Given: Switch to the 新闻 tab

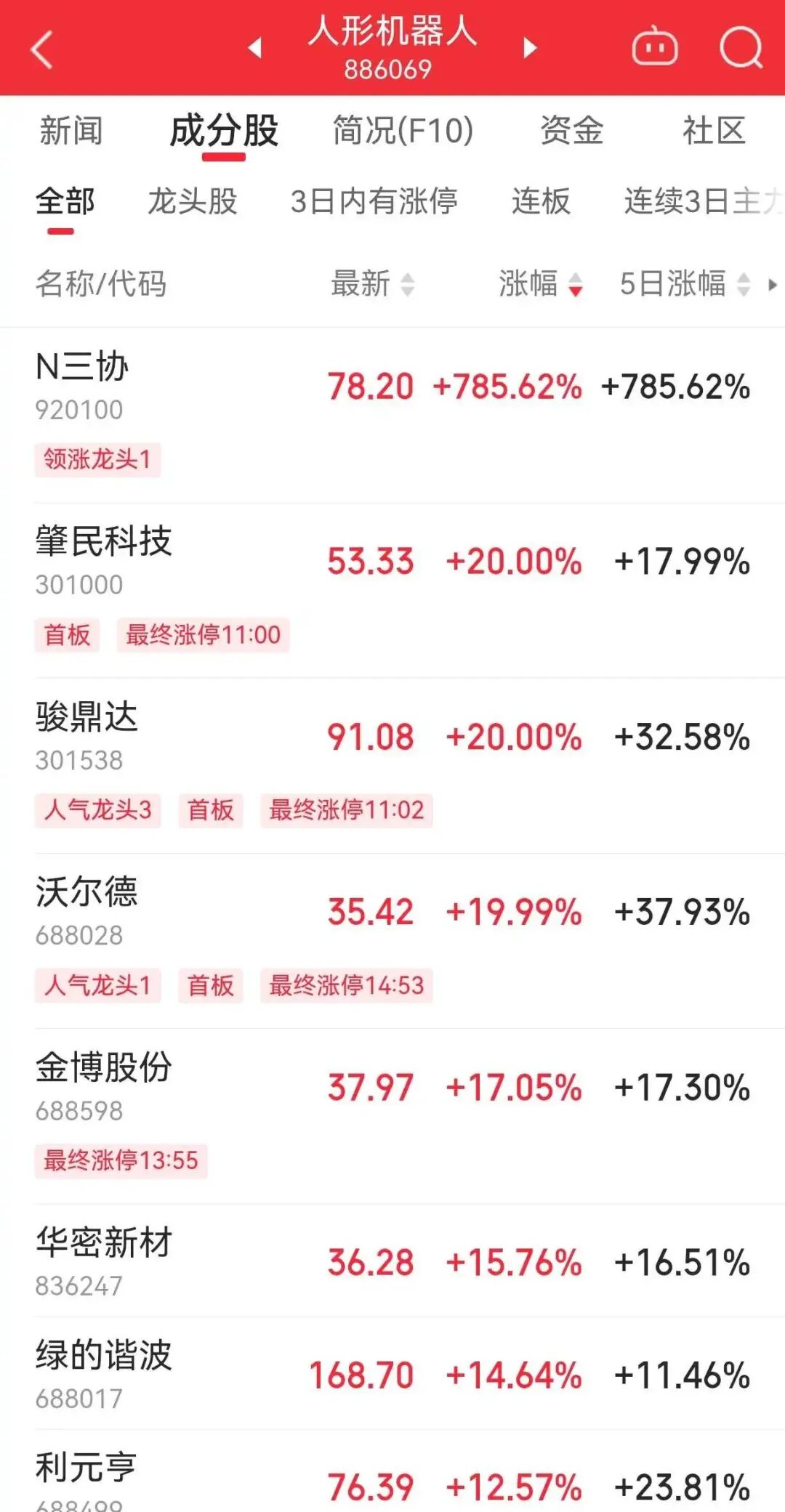Looking at the screenshot, I should (71, 131).
